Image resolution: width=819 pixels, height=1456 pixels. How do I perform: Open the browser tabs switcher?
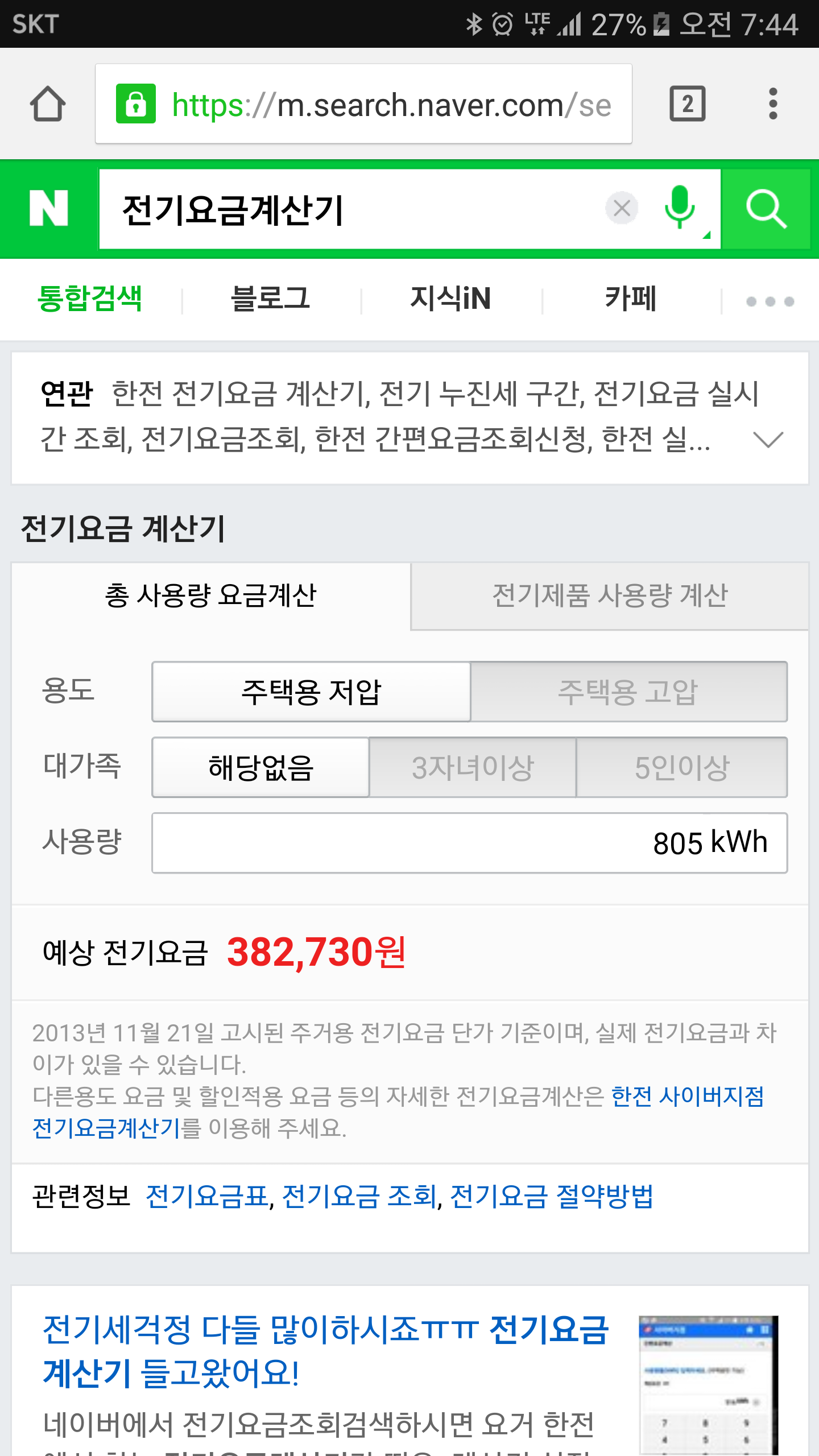point(687,104)
